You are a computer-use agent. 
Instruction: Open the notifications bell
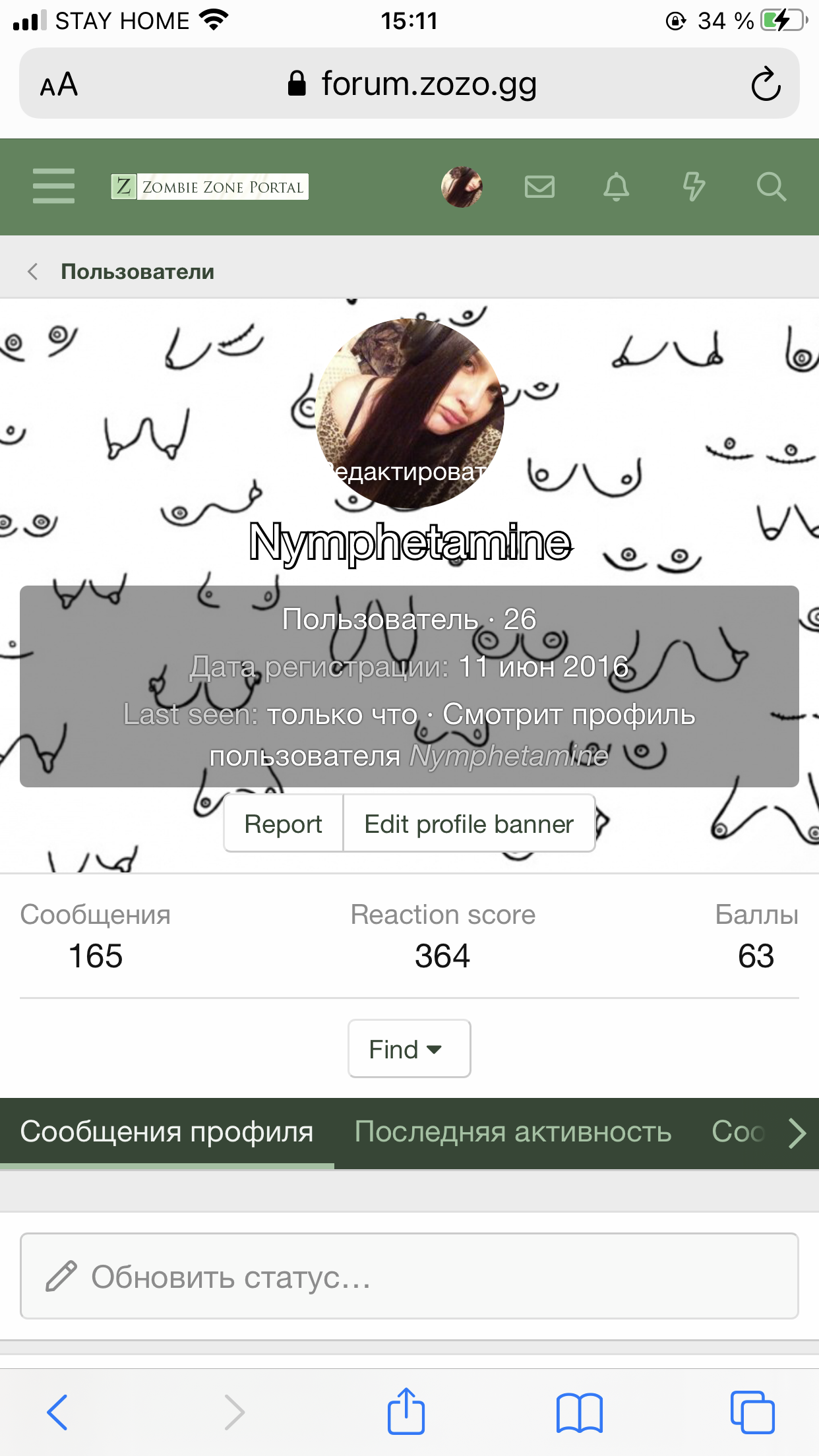616,187
